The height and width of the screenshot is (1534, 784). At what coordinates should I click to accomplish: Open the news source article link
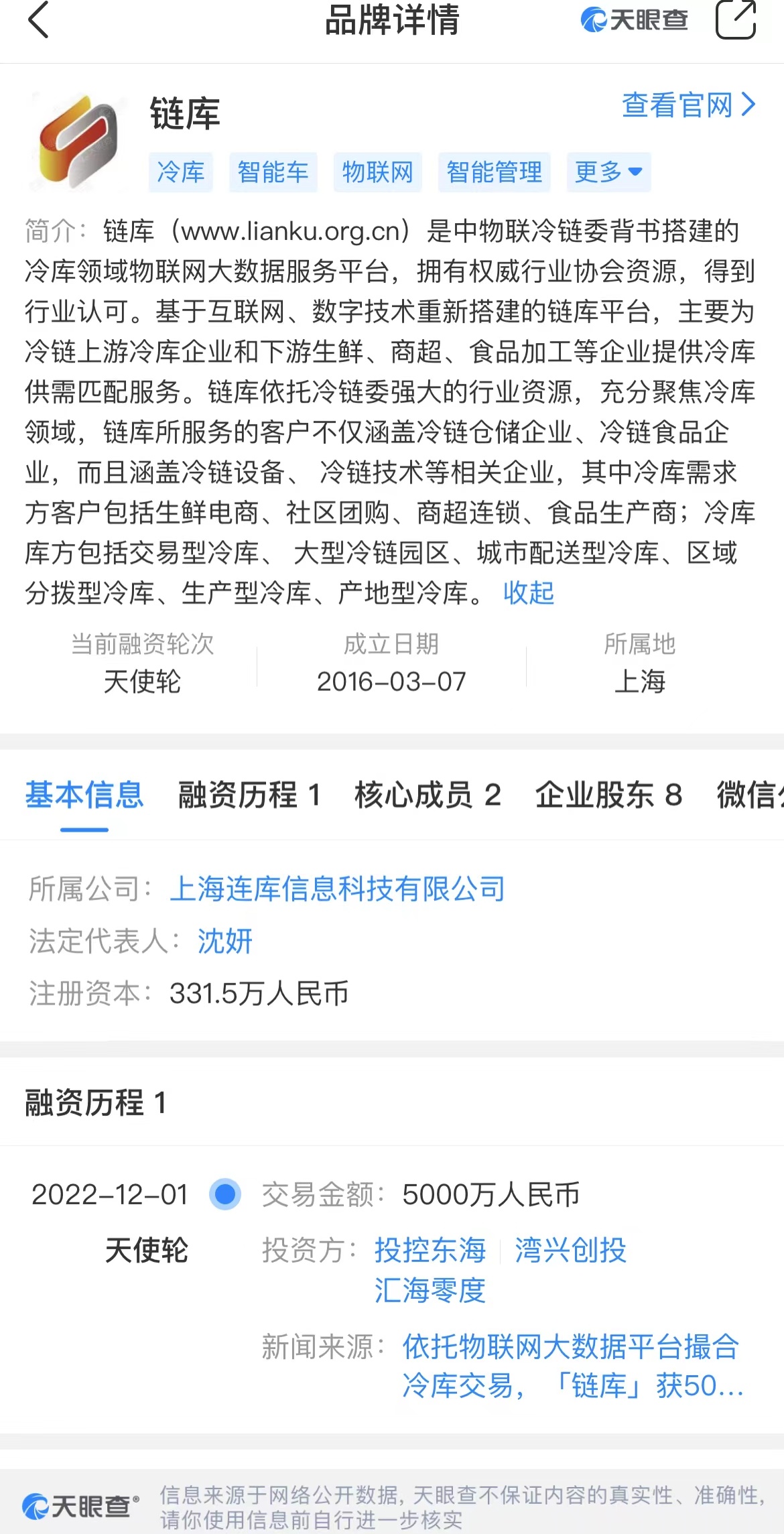[x=570, y=1366]
